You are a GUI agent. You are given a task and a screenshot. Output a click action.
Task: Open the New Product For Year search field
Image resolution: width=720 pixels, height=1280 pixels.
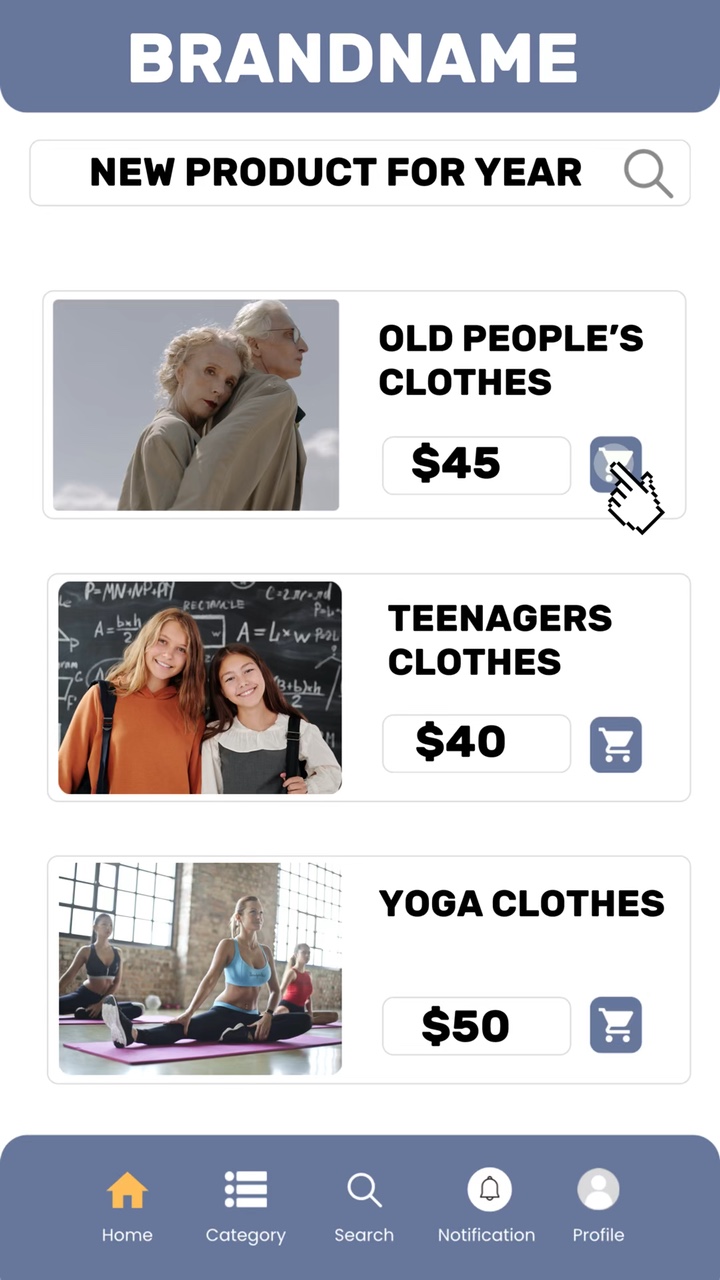360,173
